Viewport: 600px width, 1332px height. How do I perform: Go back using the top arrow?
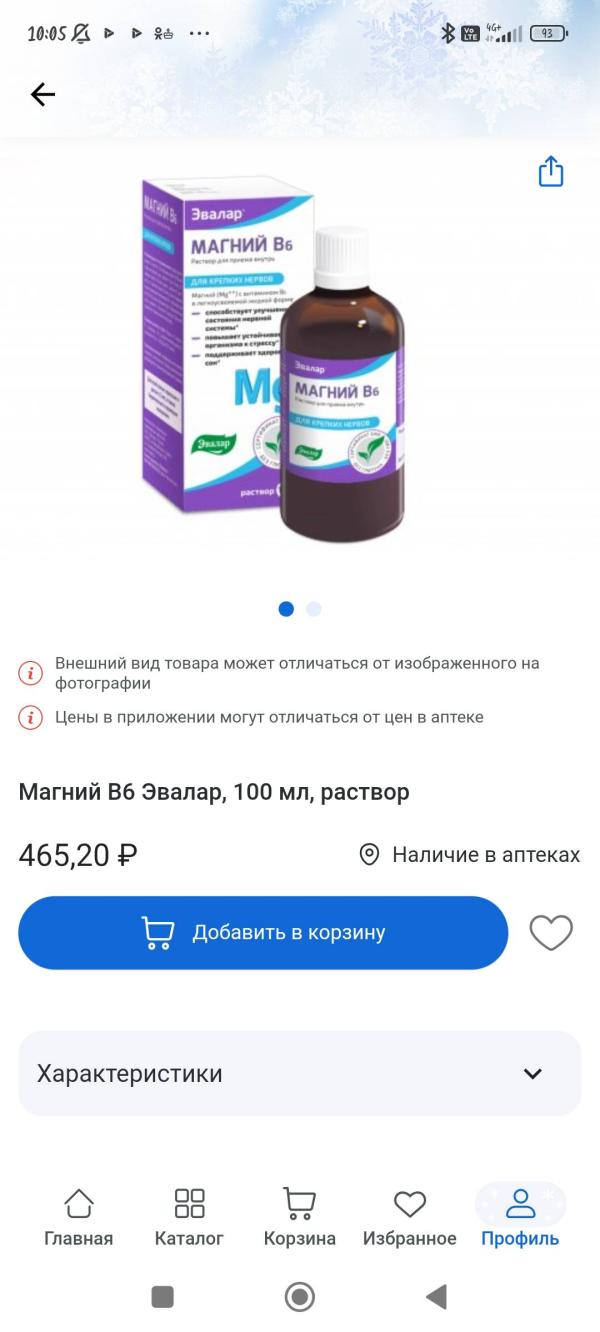click(x=43, y=95)
